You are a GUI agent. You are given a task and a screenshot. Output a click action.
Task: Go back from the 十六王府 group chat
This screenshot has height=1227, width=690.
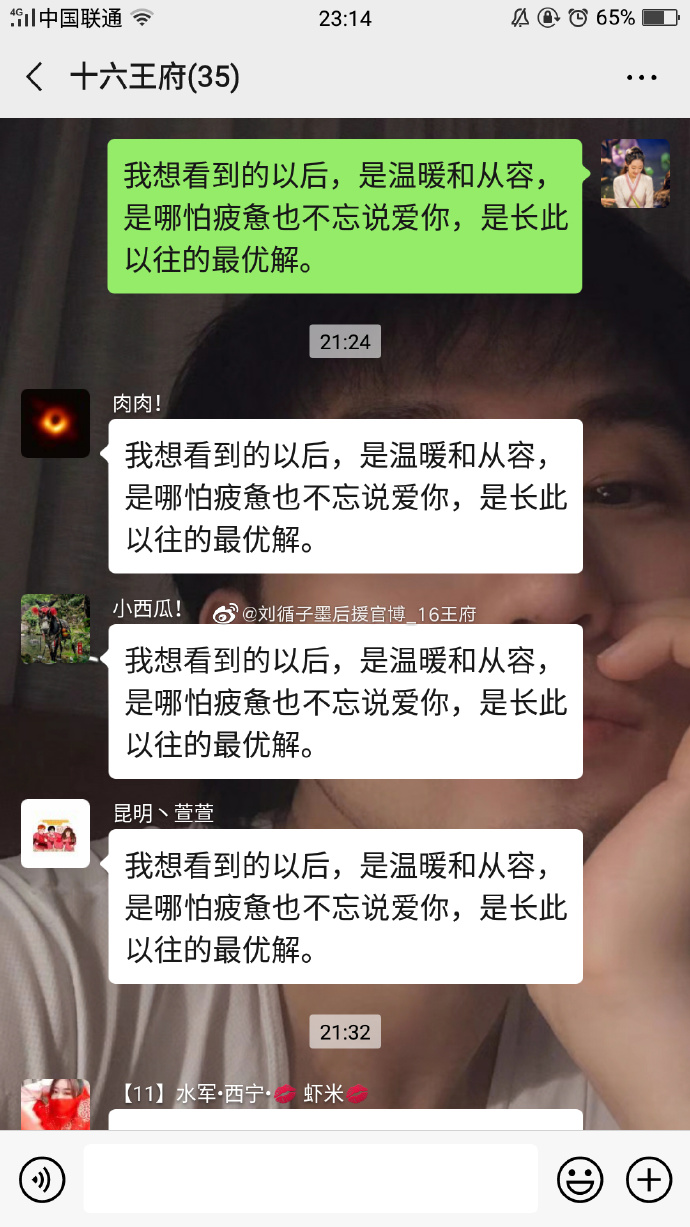point(35,77)
